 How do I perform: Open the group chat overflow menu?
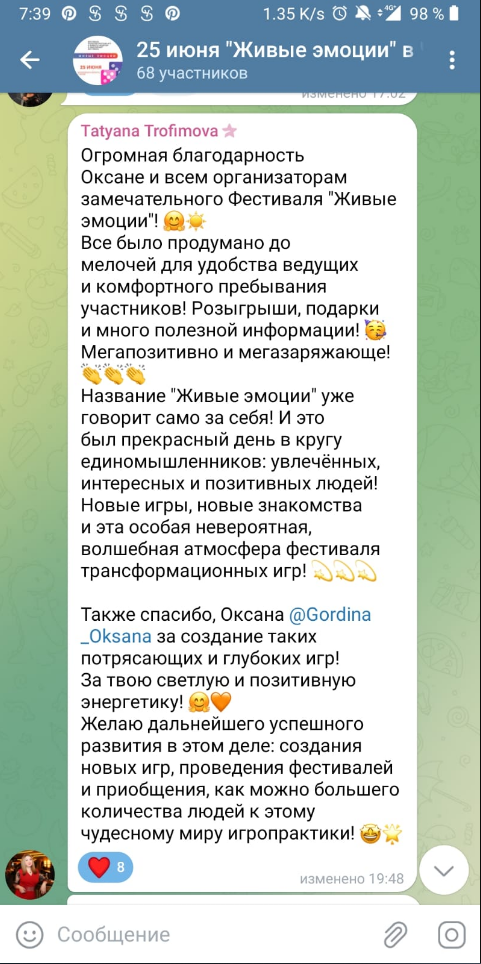[x=452, y=60]
